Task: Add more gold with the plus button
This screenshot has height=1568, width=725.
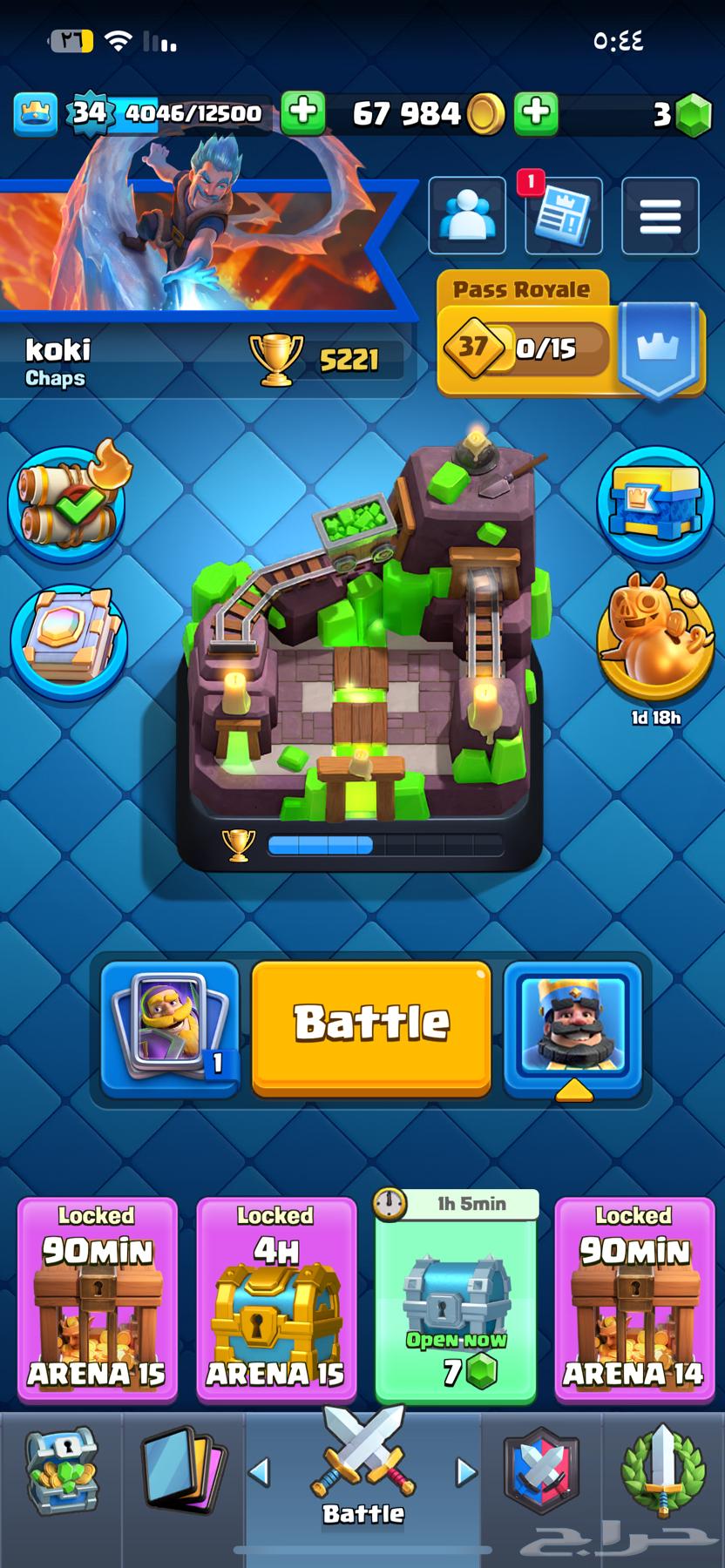Action: coord(536,113)
